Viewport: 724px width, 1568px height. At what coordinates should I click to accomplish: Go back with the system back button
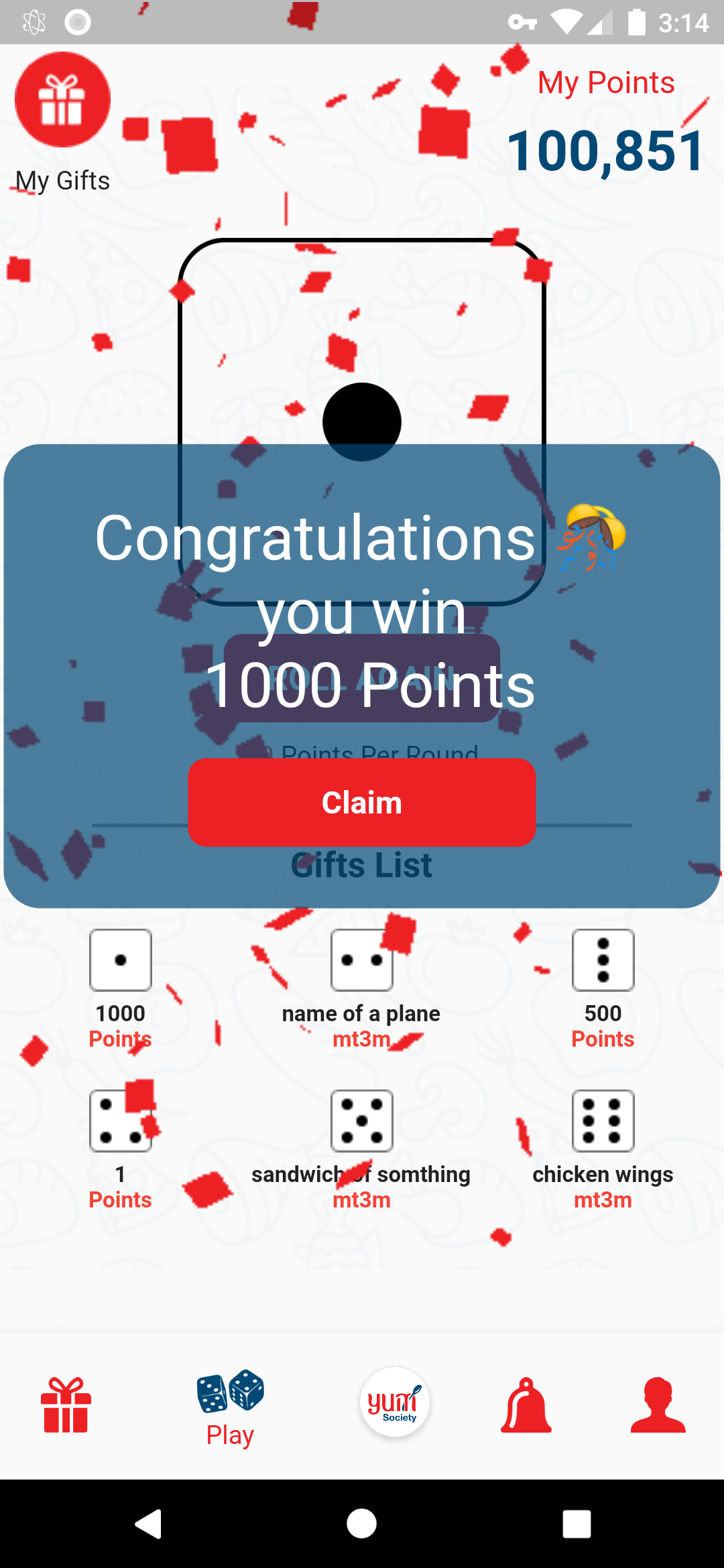coord(148,1524)
